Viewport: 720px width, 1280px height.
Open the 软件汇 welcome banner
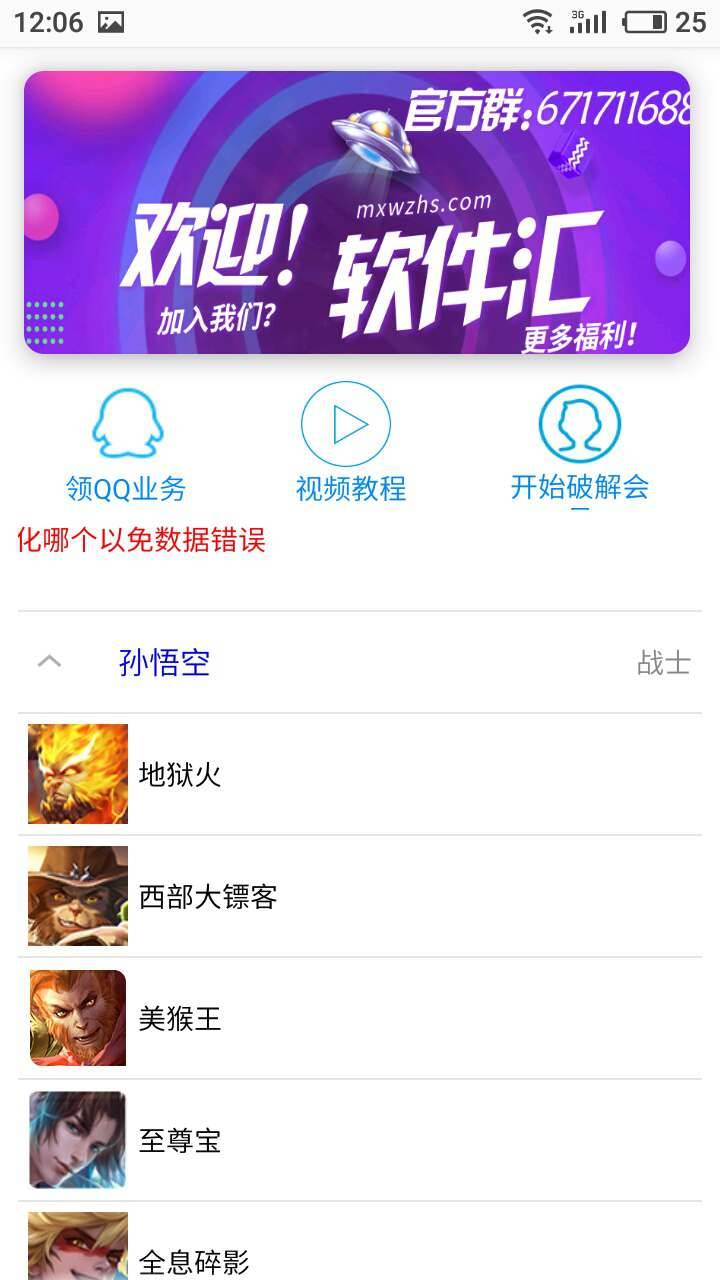point(357,212)
